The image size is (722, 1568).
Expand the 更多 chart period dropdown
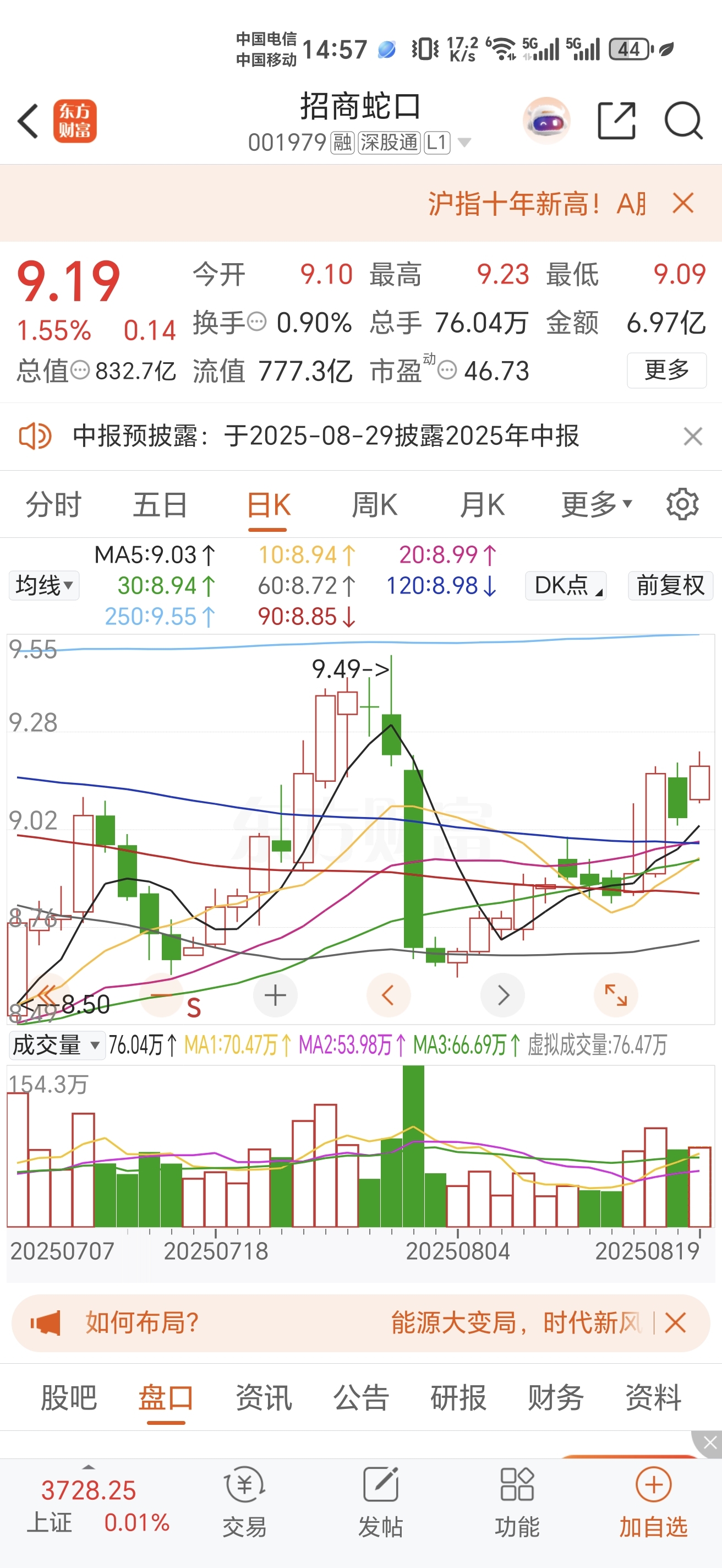pyautogui.click(x=597, y=505)
